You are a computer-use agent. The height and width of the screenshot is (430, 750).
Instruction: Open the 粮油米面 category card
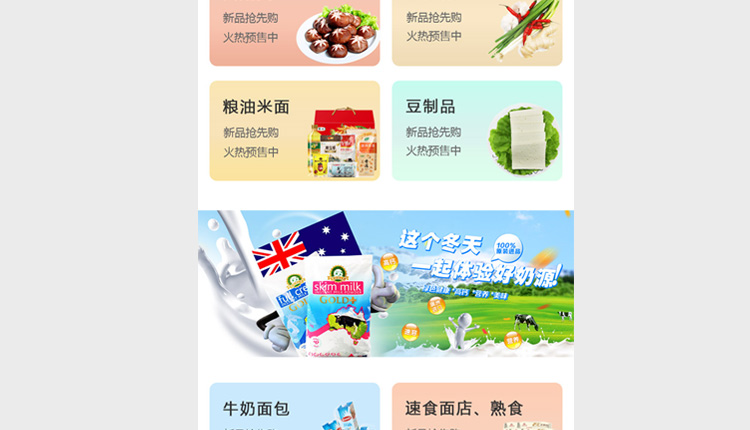tap(294, 131)
